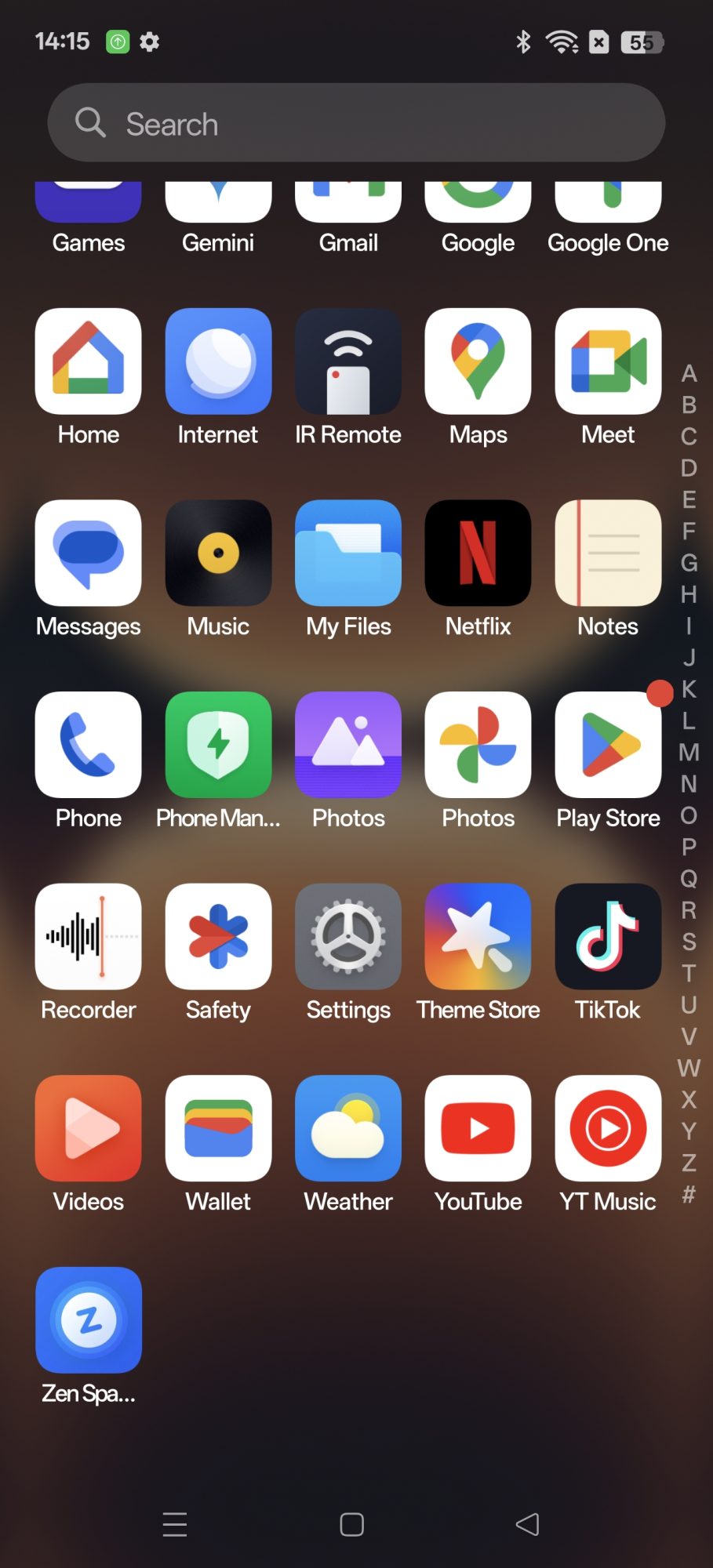Launch TikTok

[x=608, y=937]
